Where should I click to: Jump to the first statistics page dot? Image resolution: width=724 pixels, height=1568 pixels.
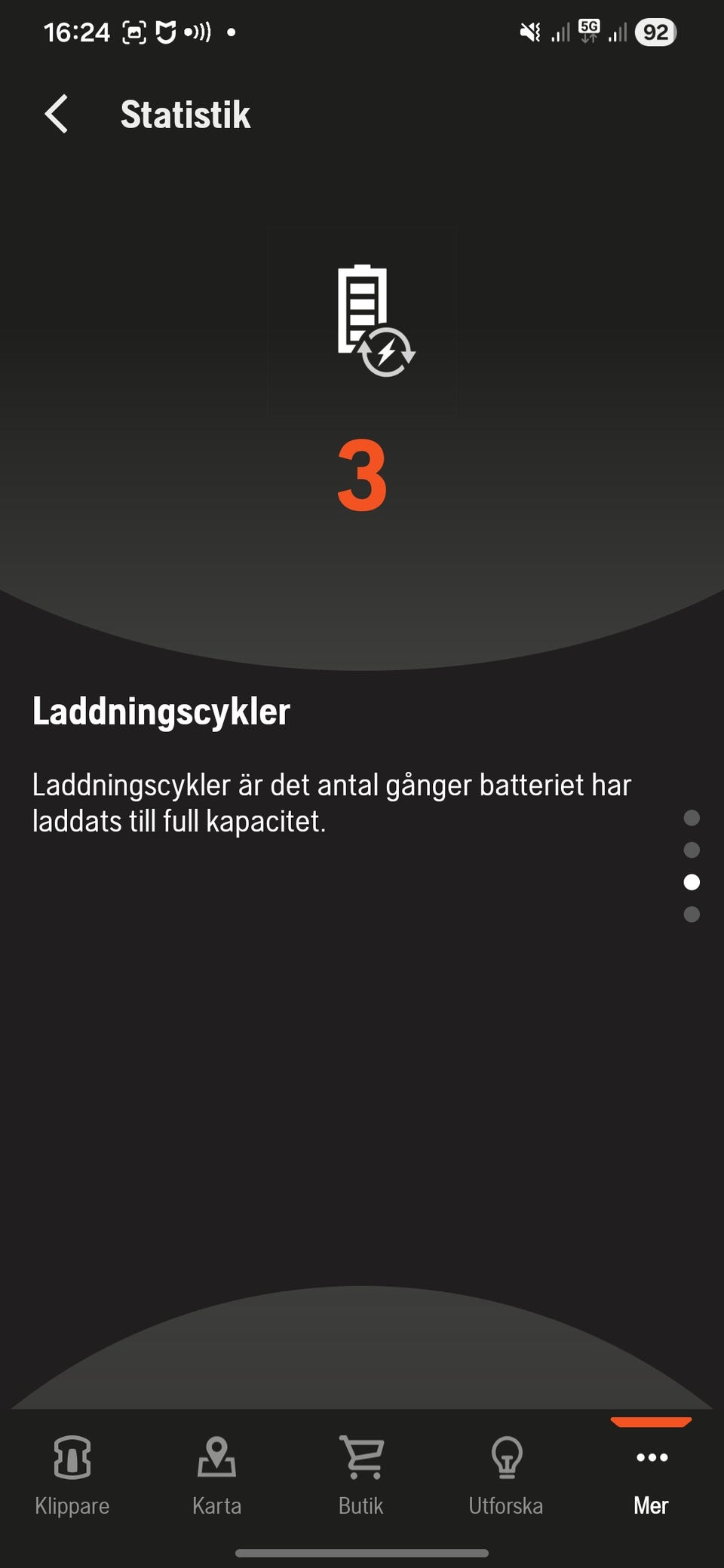coord(692,818)
